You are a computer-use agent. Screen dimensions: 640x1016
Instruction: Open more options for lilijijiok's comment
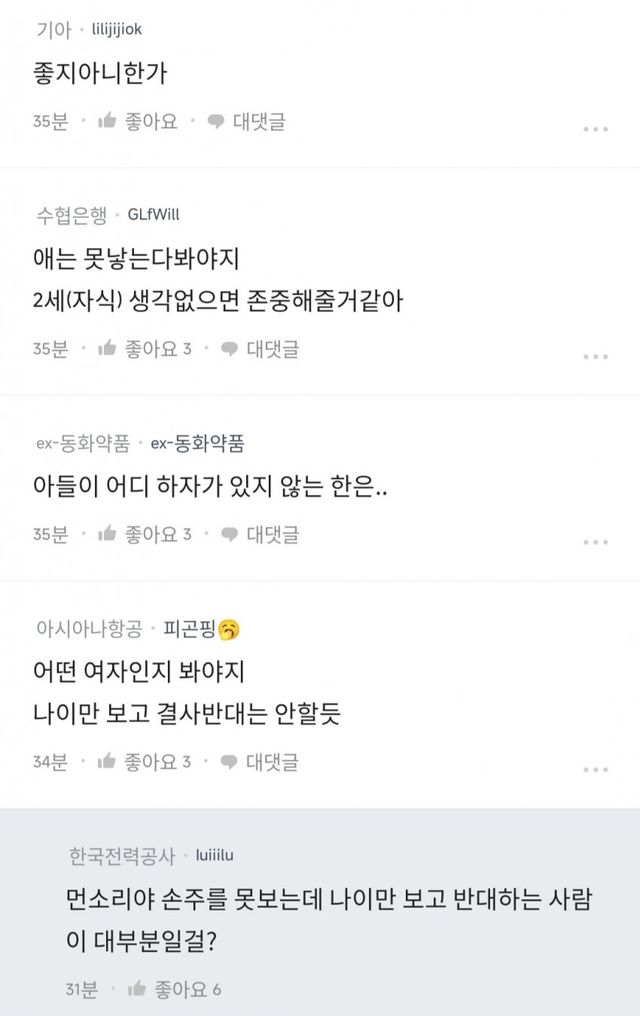pos(595,128)
